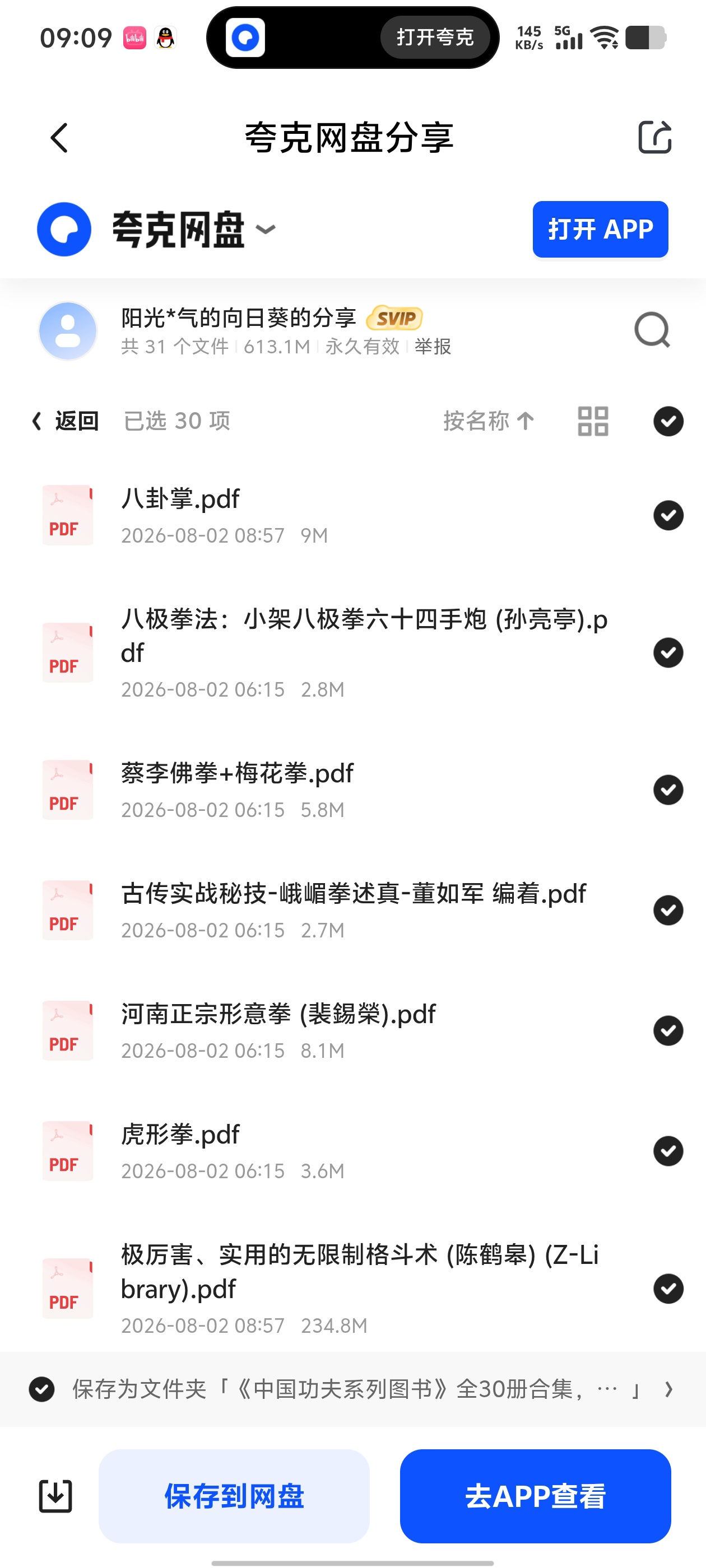
Task: Tap the 打开 APP button
Action: [600, 229]
